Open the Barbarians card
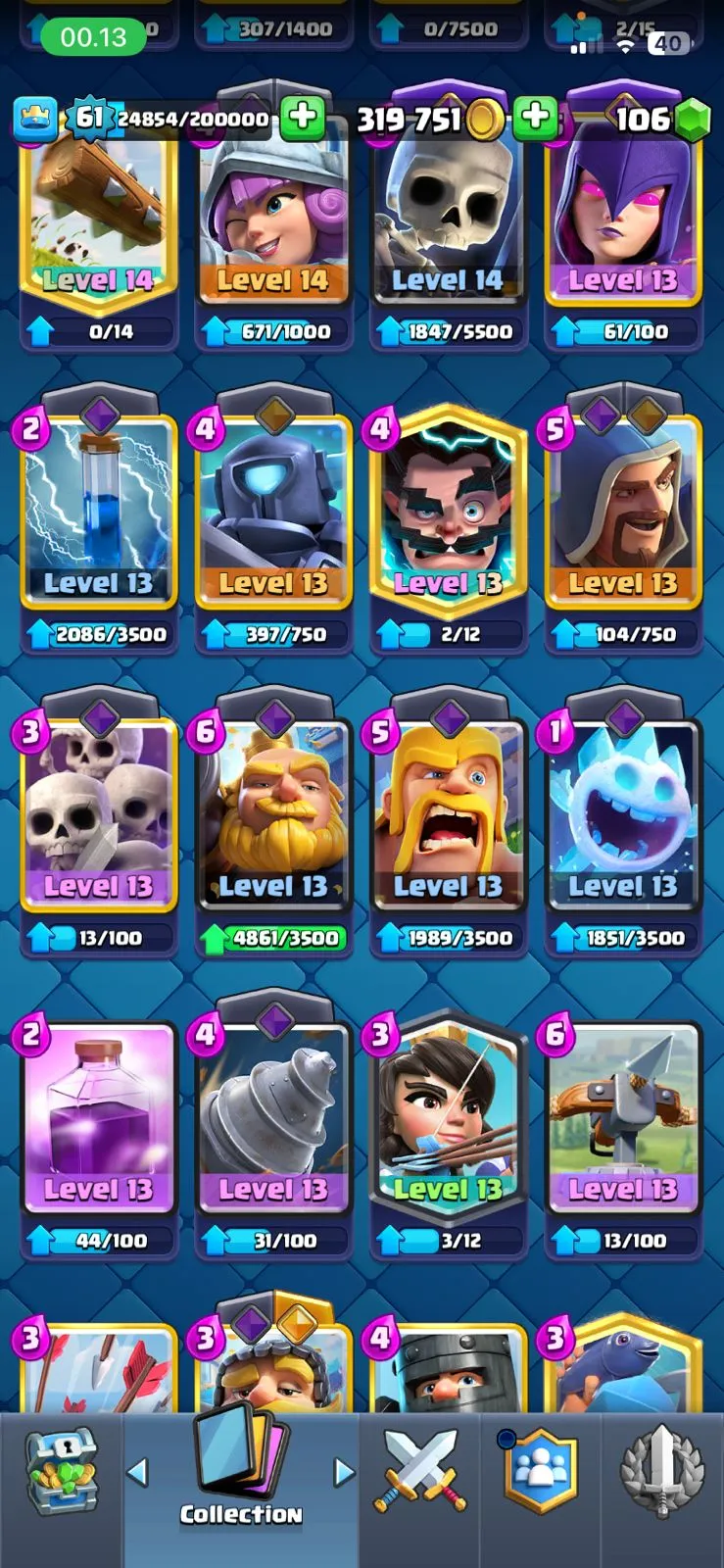724x1568 pixels. point(448,818)
